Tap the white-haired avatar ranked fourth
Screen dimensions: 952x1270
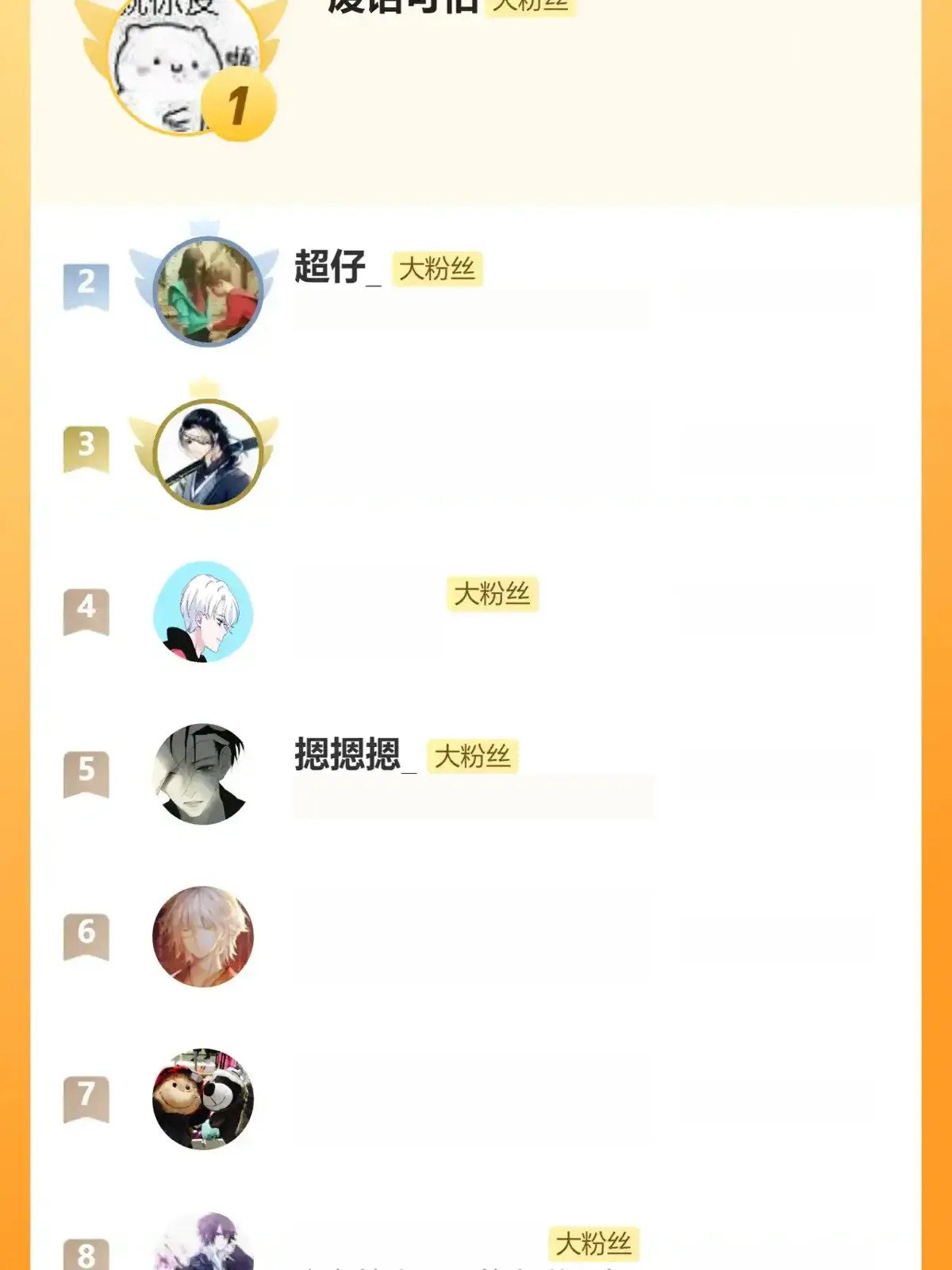pyautogui.click(x=203, y=612)
